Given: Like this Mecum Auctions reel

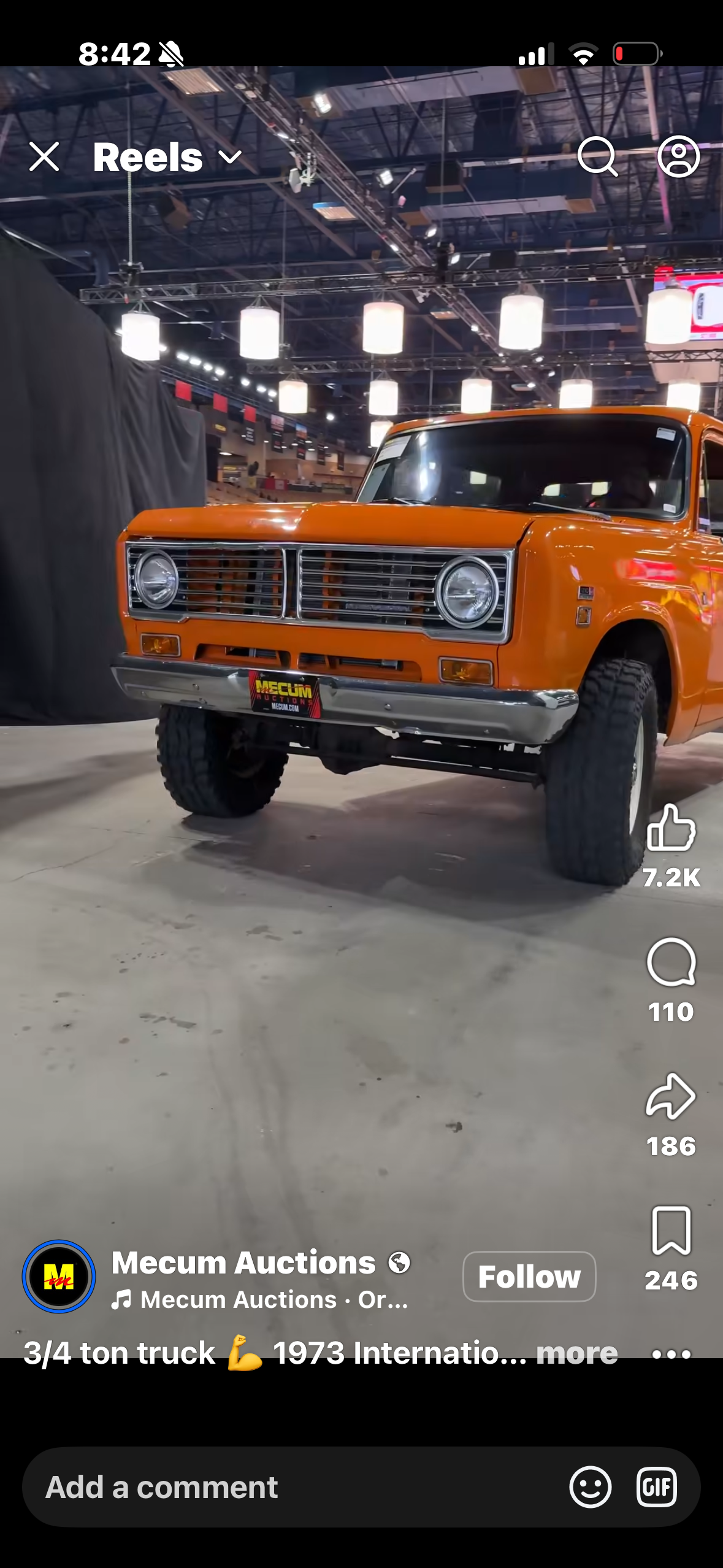Looking at the screenshot, I should (x=671, y=828).
